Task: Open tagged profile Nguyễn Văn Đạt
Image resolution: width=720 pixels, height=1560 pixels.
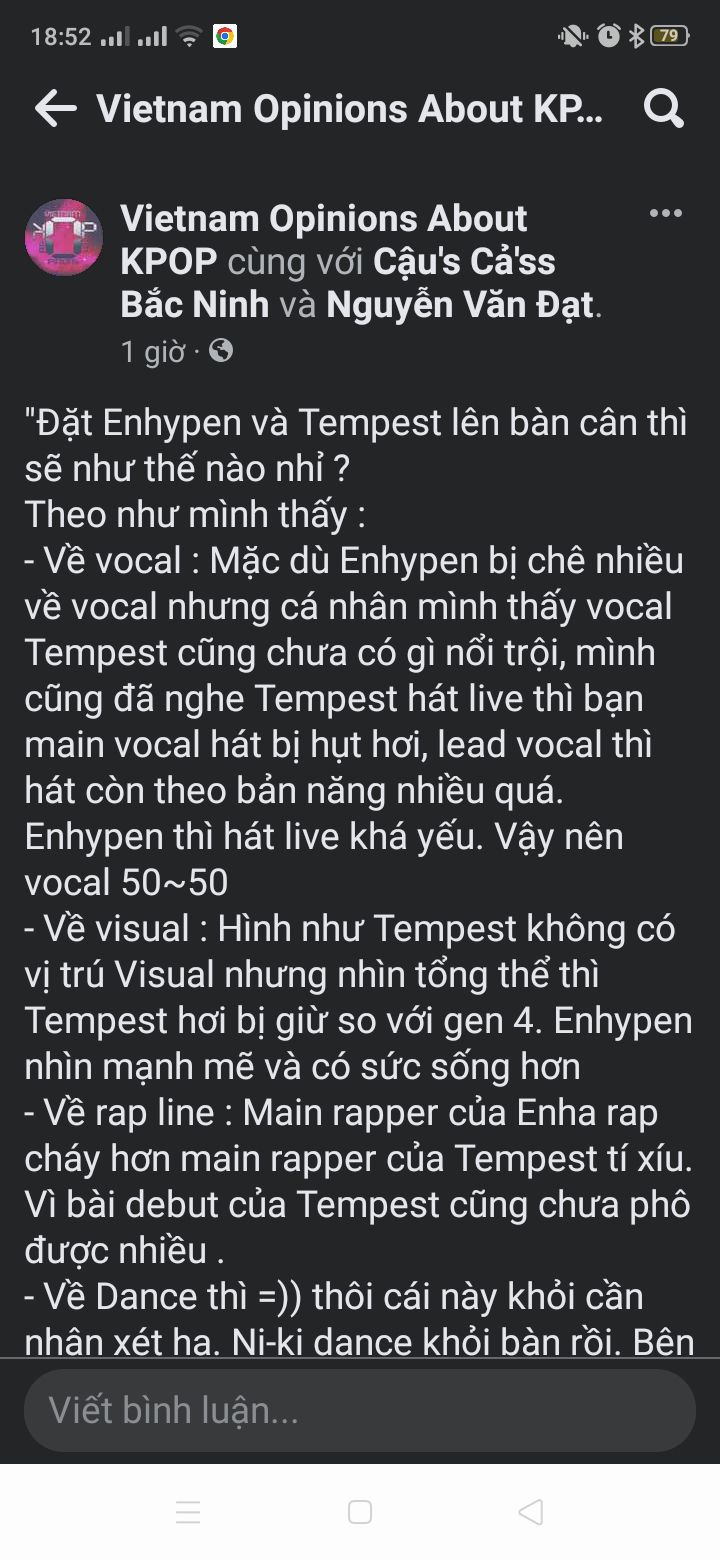Action: click(460, 305)
